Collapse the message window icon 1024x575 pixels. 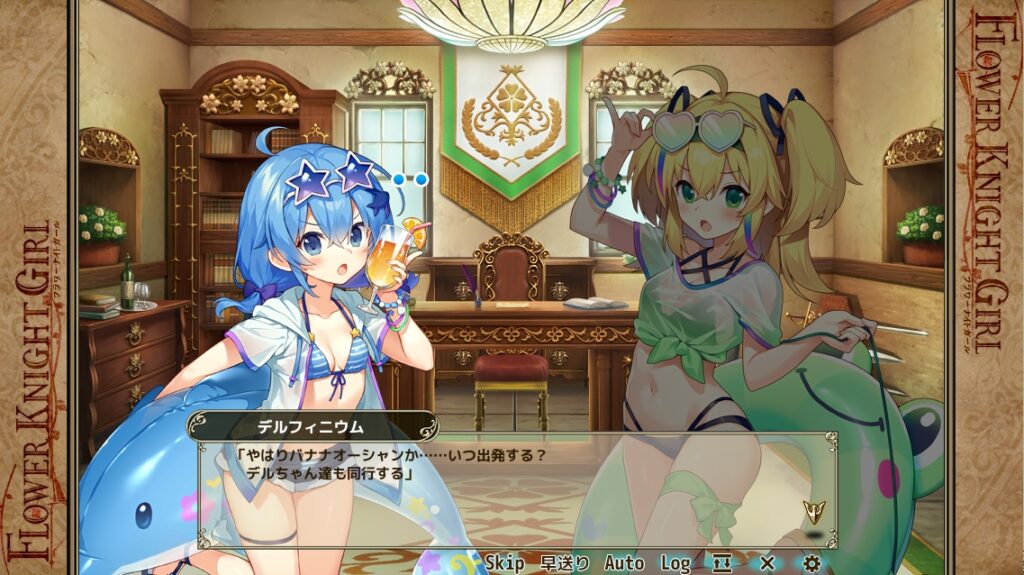pos(722,564)
